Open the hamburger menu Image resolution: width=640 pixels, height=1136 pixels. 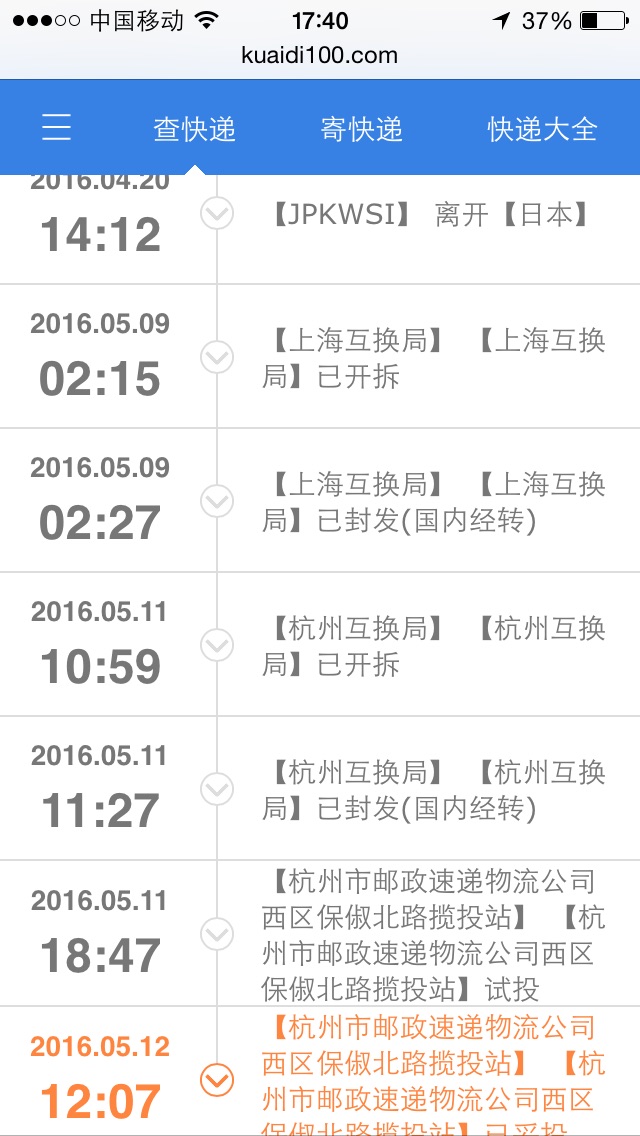point(57,128)
